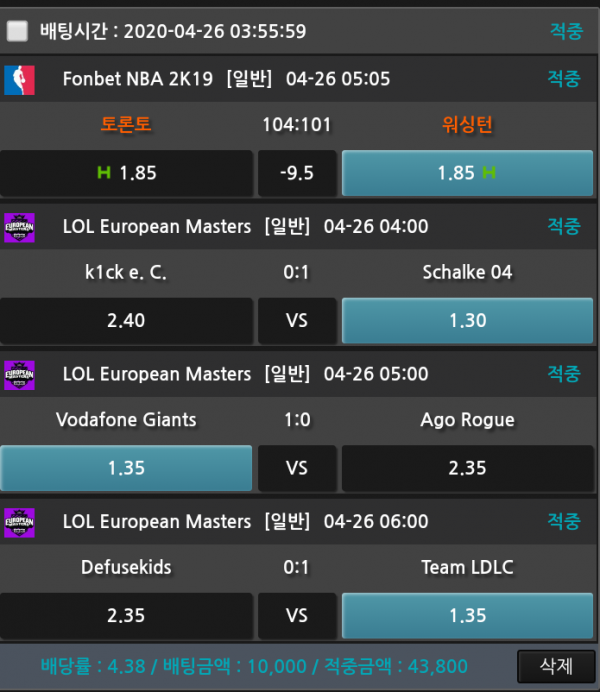The height and width of the screenshot is (692, 600).
Task: Choose Vodafone Giants odds 1.35
Action: click(x=126, y=468)
